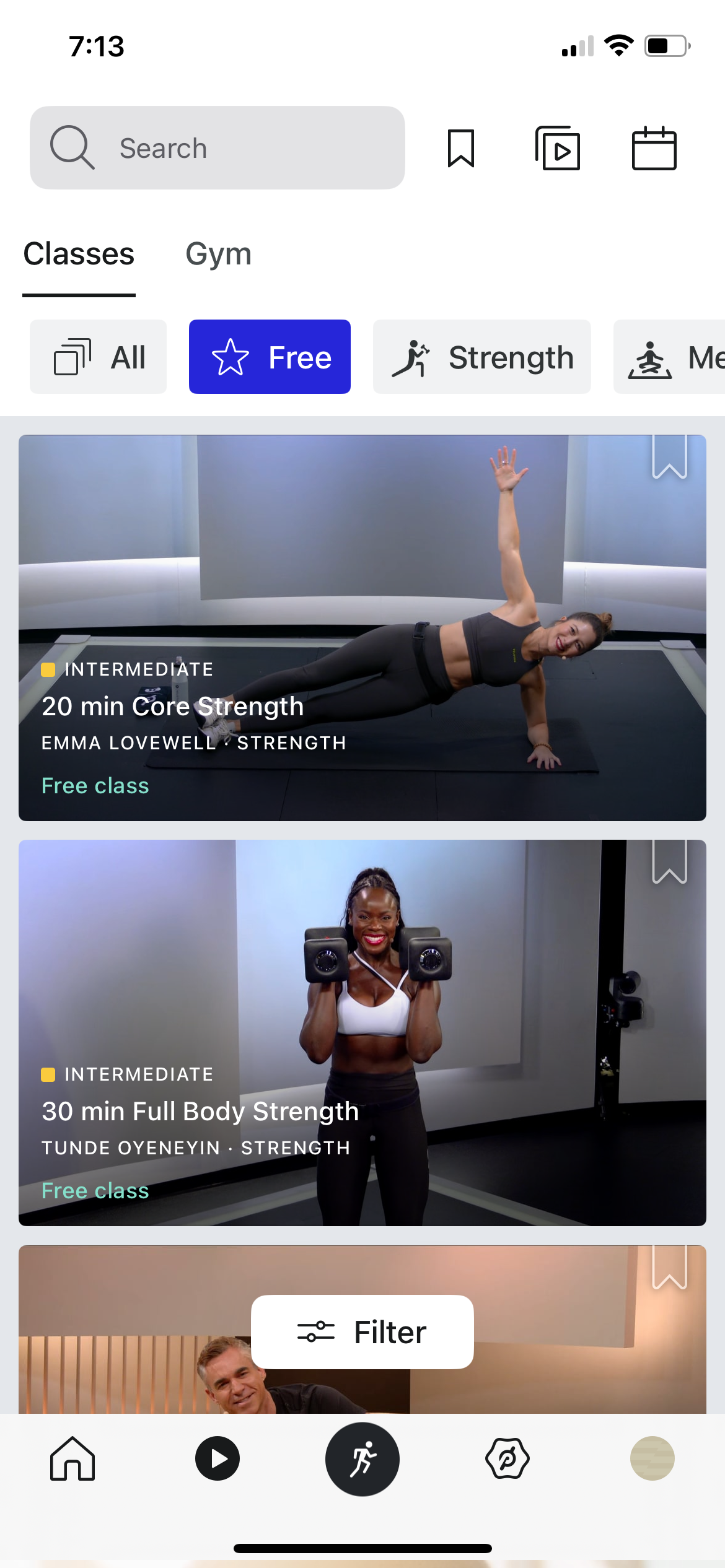Tap the magnifying glass inside the search bar
The image size is (725, 1568).
coord(71,147)
